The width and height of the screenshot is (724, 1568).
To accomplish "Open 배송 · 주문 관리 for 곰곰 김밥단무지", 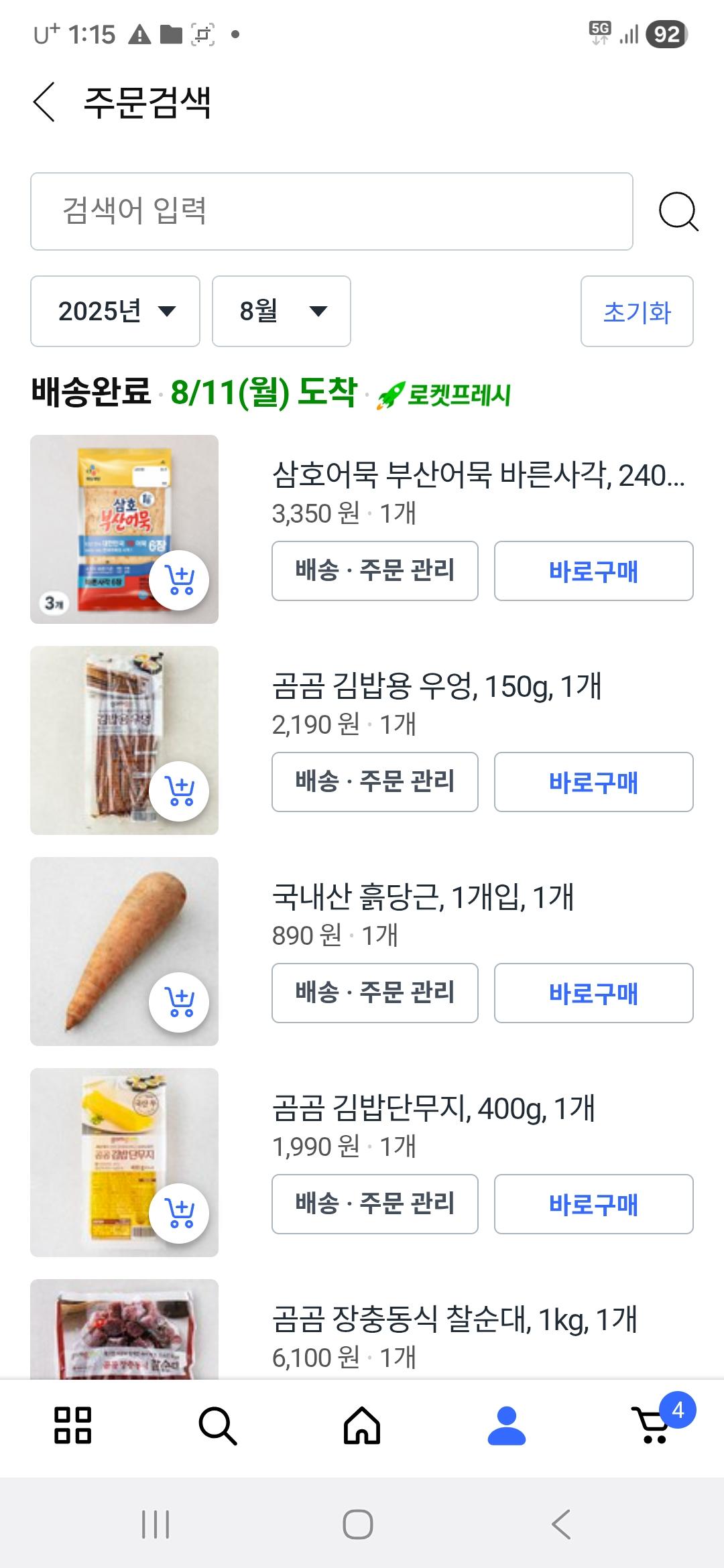I will click(375, 1204).
